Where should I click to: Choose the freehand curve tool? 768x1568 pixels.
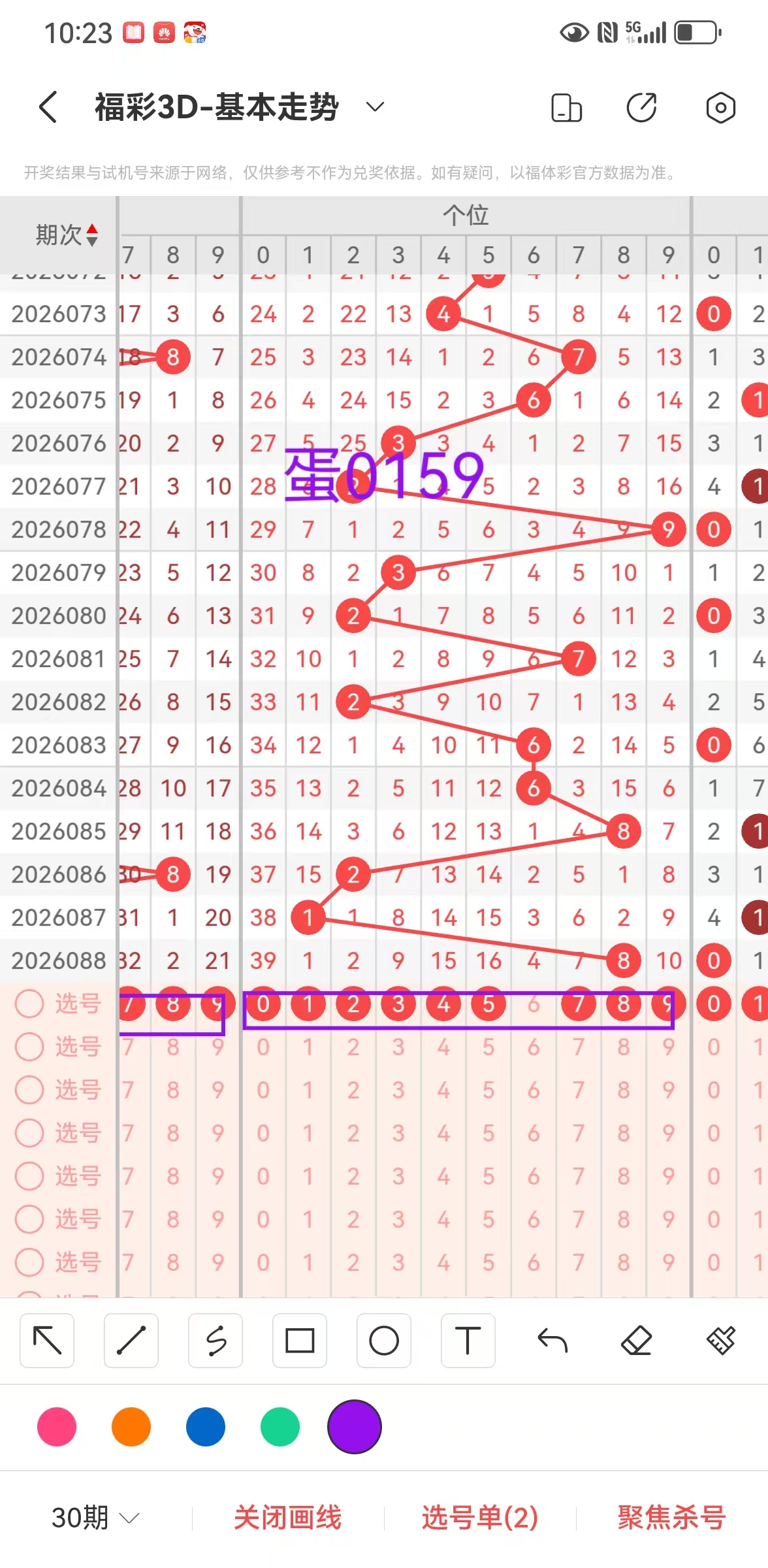[x=216, y=1341]
